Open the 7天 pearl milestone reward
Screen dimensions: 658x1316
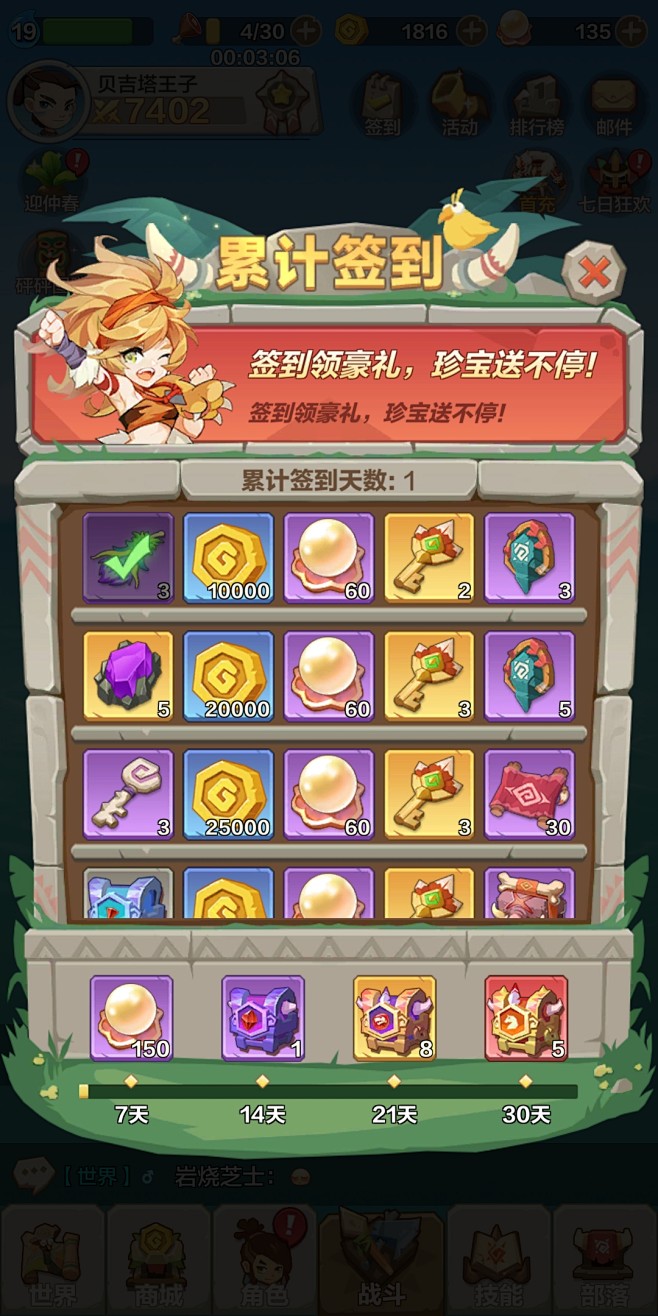[131, 1018]
